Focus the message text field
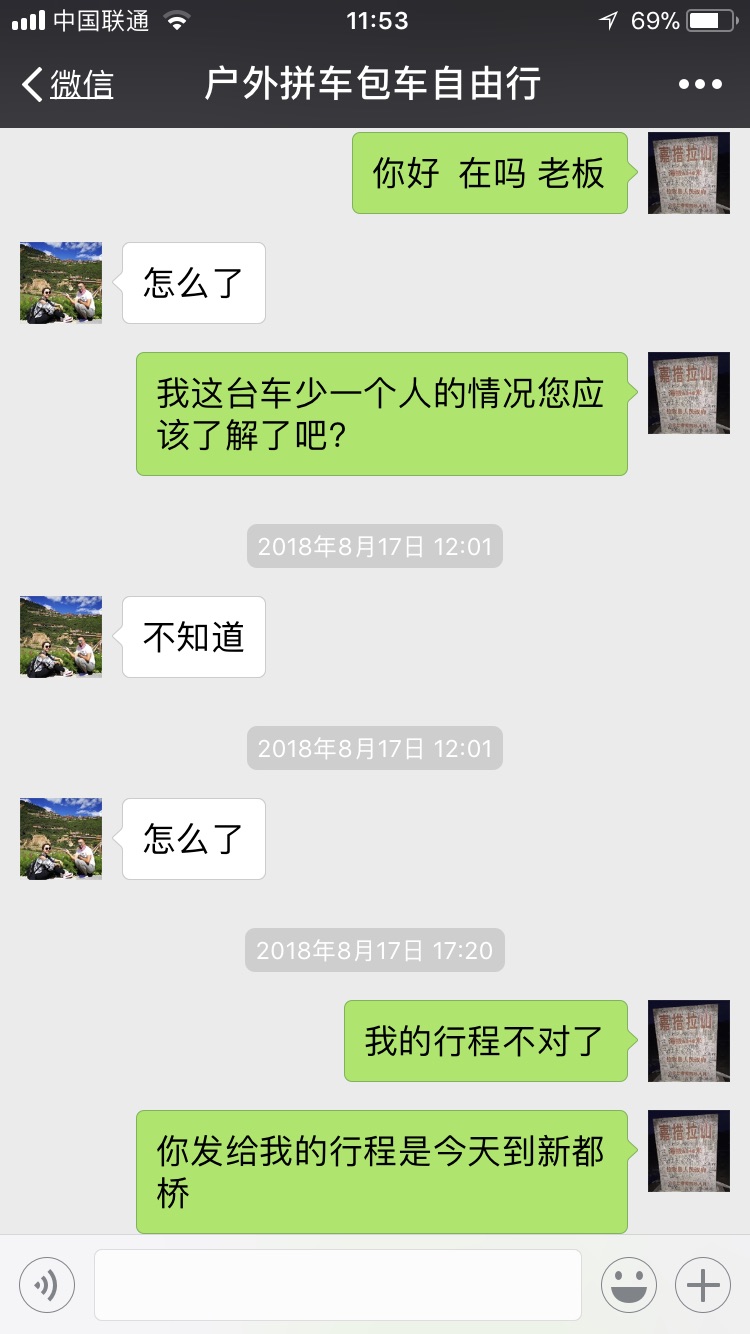The height and width of the screenshot is (1334, 750). pos(338,1284)
